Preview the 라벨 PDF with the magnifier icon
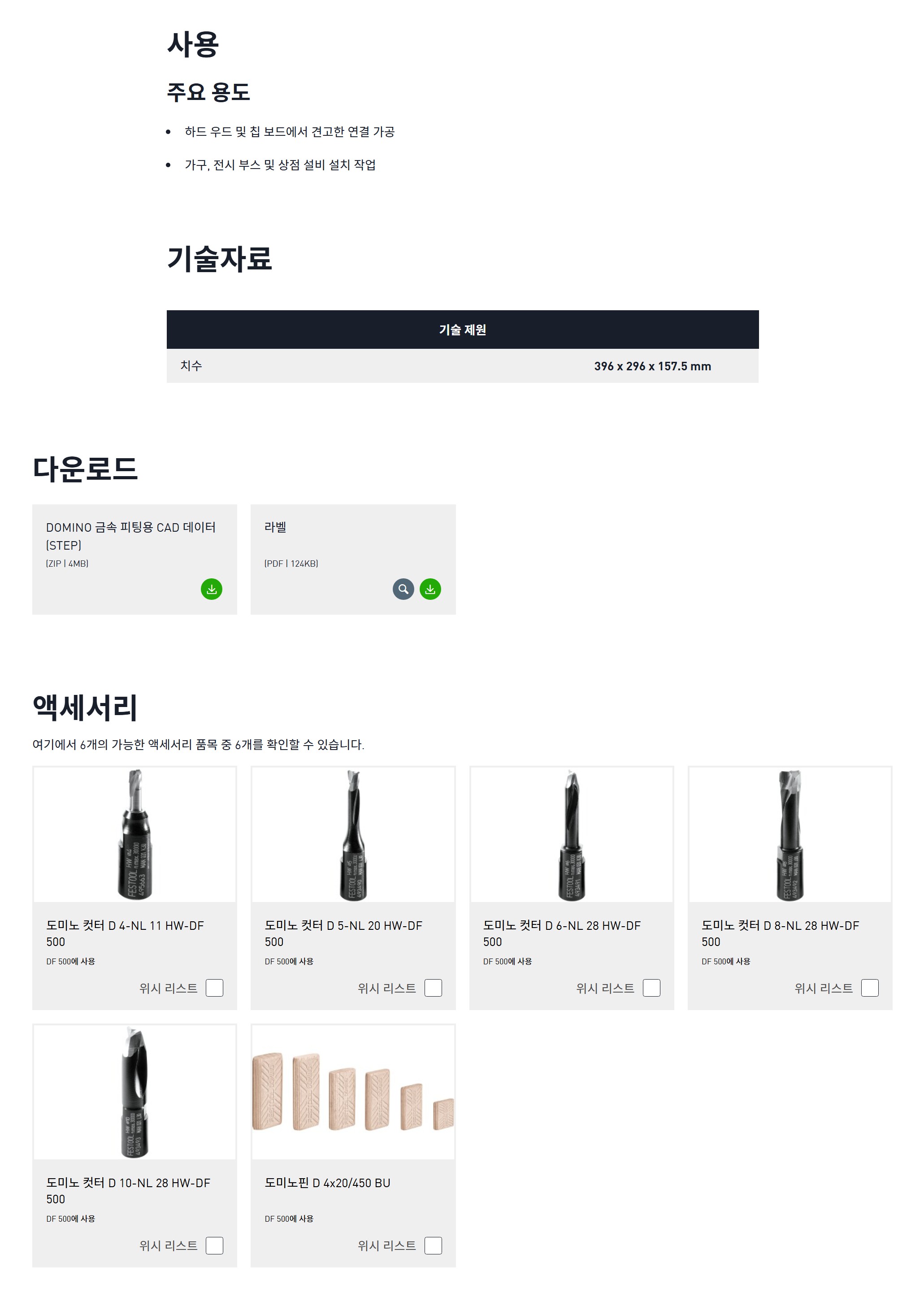Screen dimensions: 924x1297 click(x=403, y=589)
